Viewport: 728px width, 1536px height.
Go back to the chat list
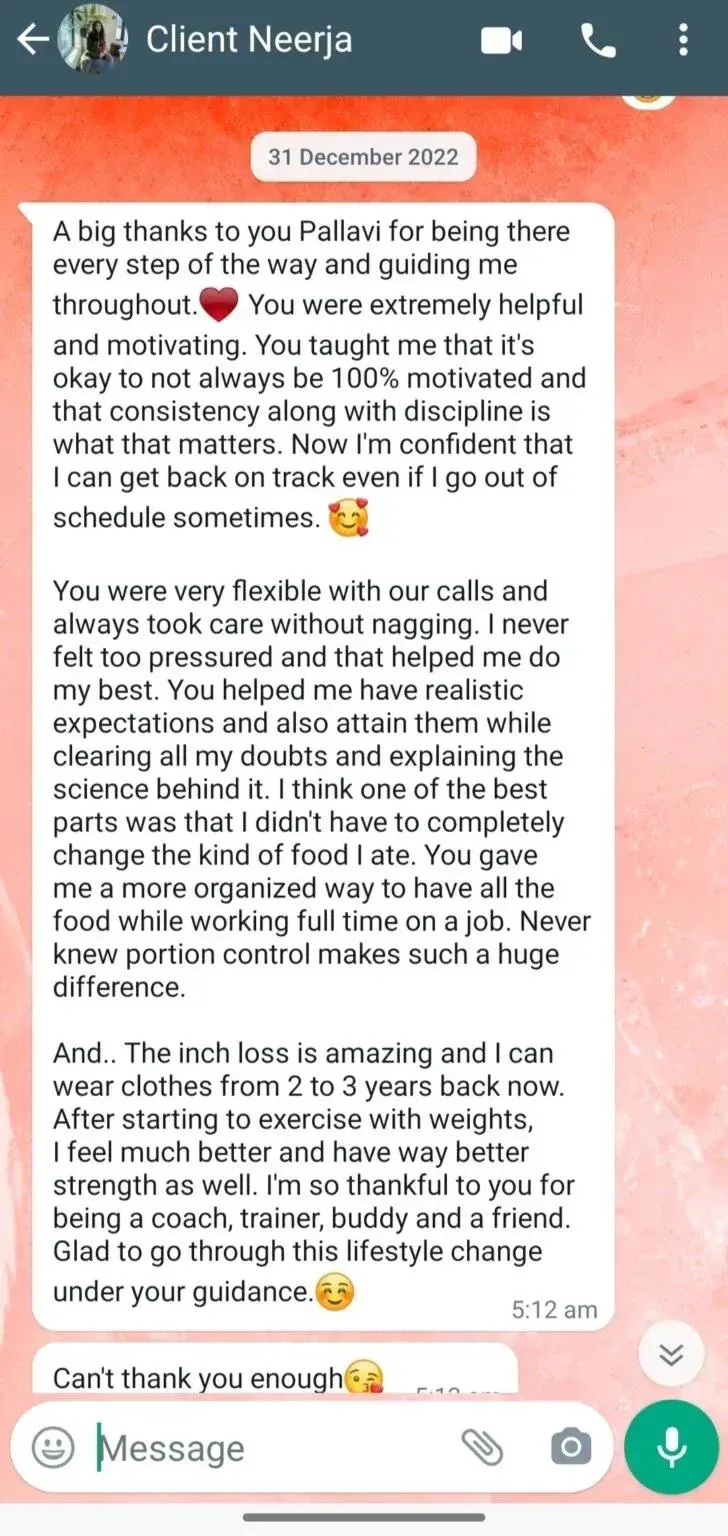click(33, 41)
